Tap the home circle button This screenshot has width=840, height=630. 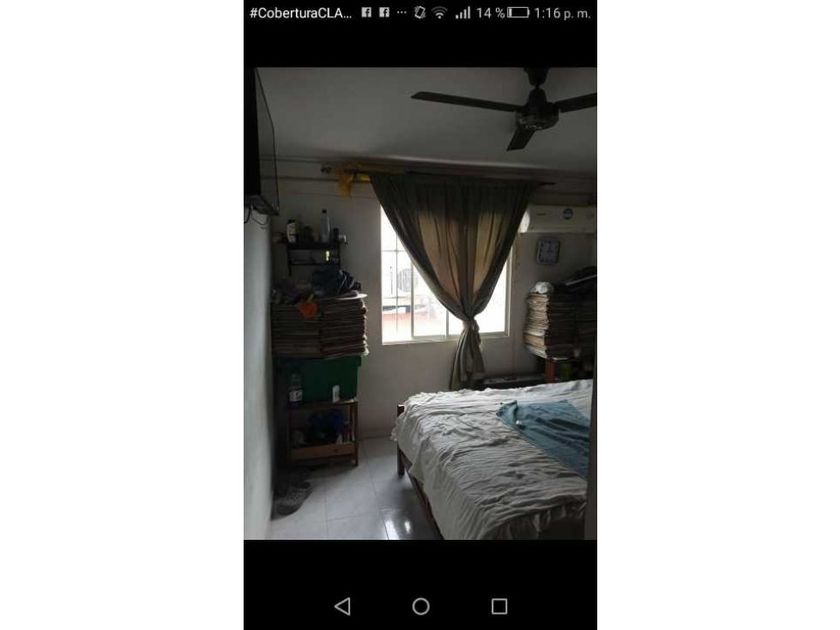pos(421,606)
